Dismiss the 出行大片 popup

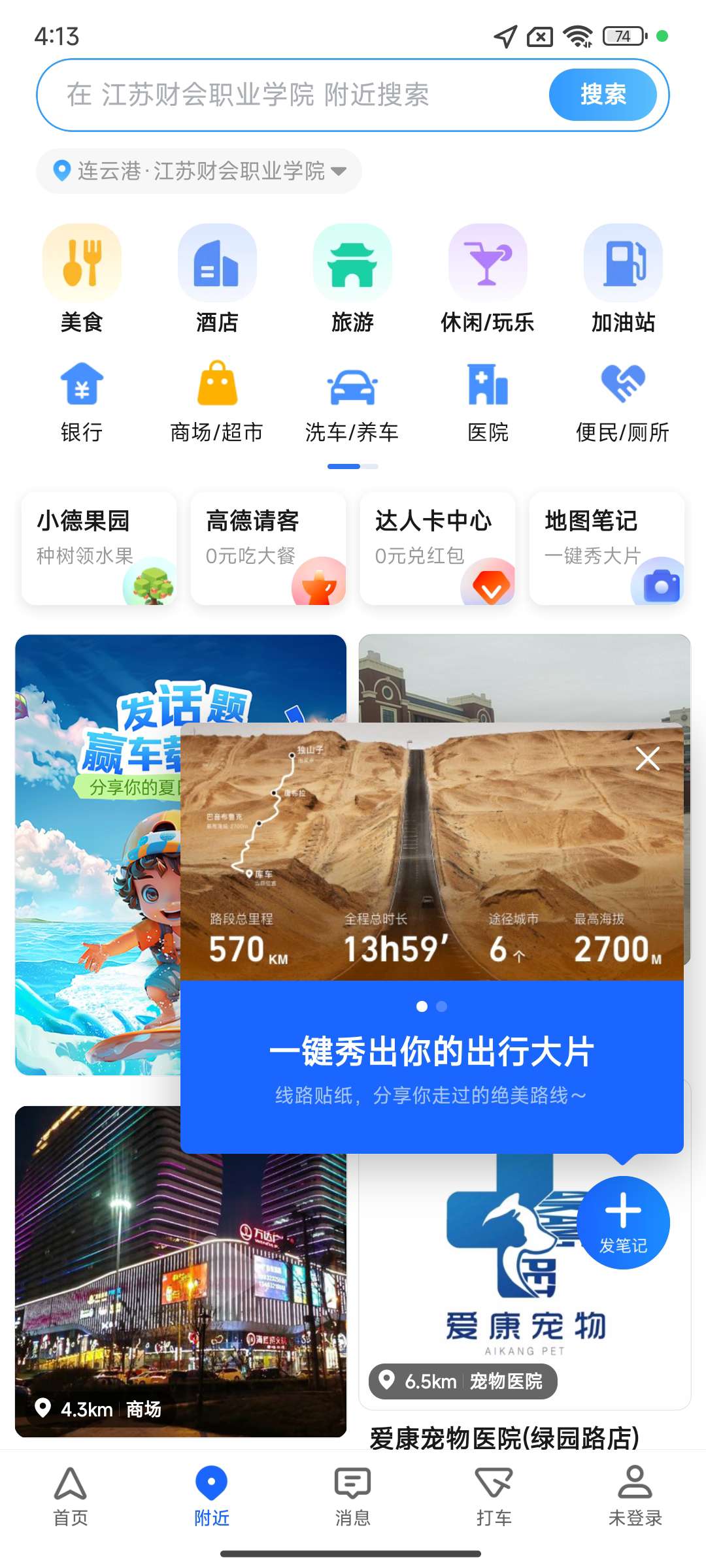pos(647,759)
